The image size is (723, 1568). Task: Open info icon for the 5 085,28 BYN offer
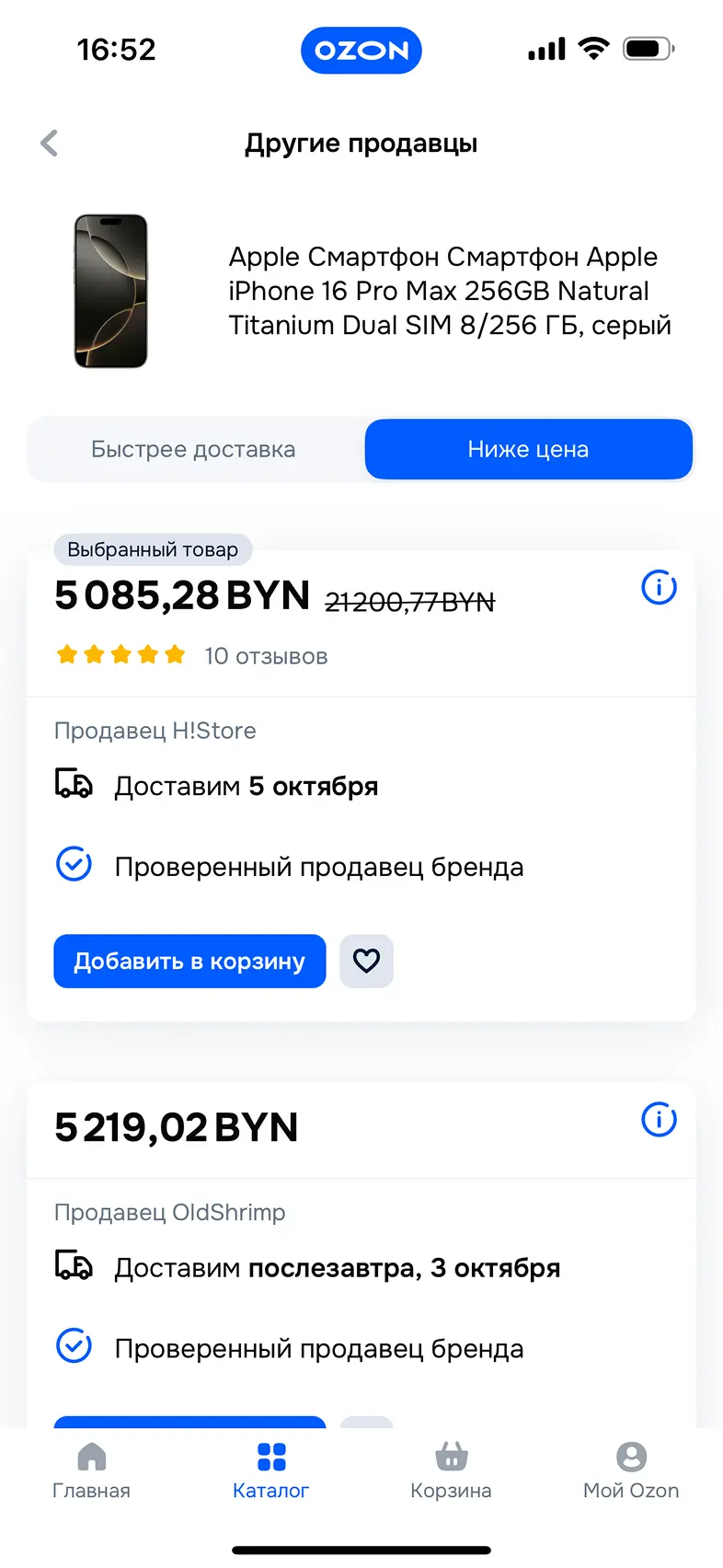[659, 587]
